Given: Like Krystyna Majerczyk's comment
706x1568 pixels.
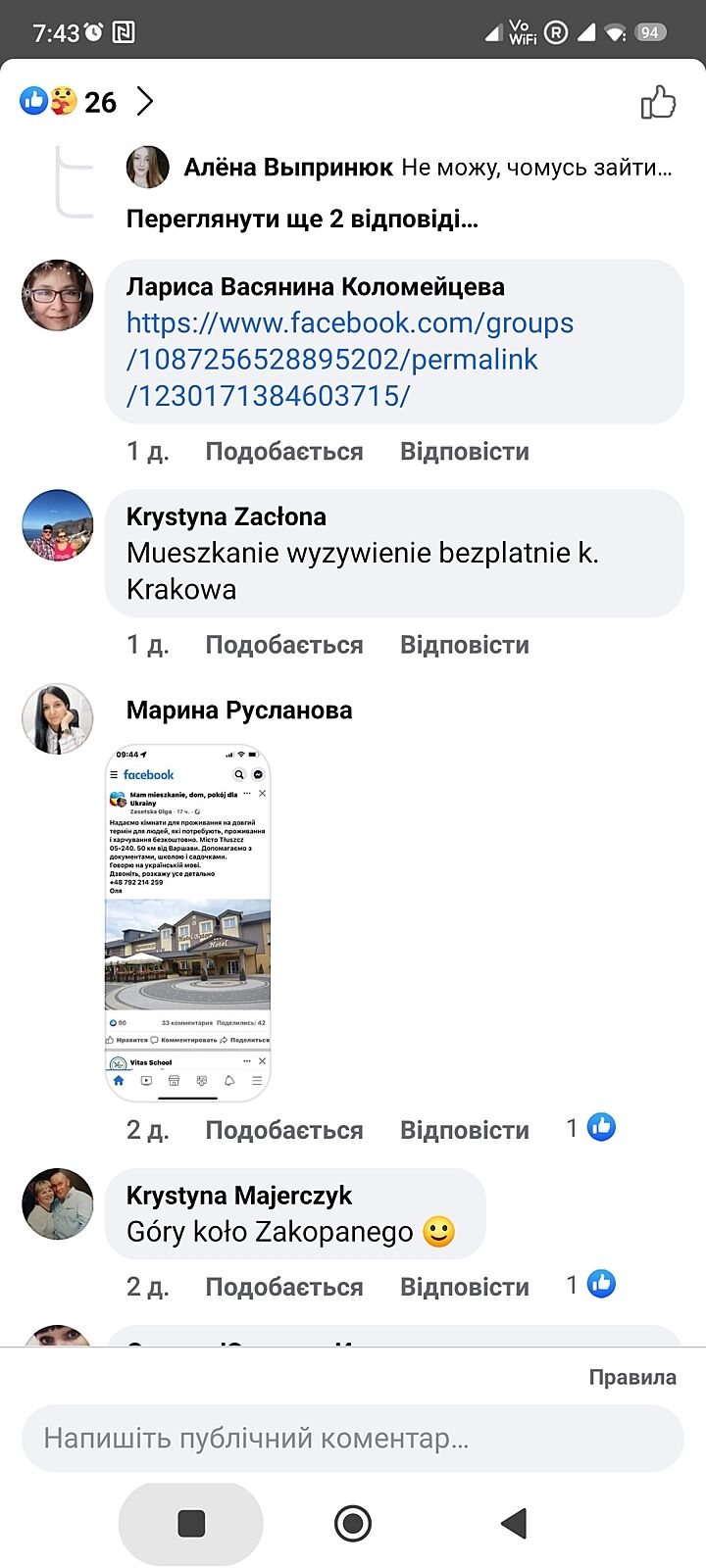Looking at the screenshot, I should coord(283,1287).
